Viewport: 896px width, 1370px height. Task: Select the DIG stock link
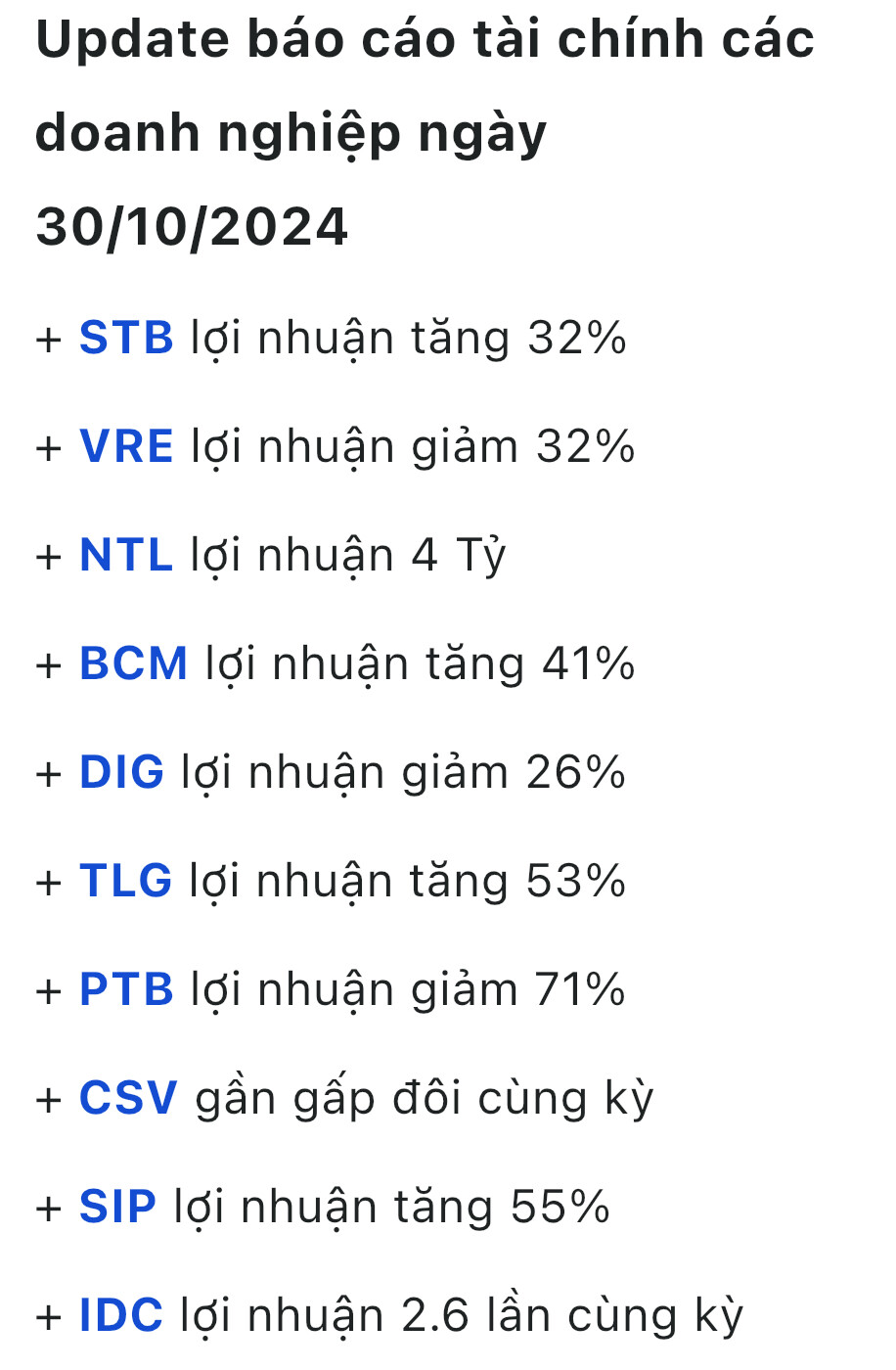coord(121,773)
